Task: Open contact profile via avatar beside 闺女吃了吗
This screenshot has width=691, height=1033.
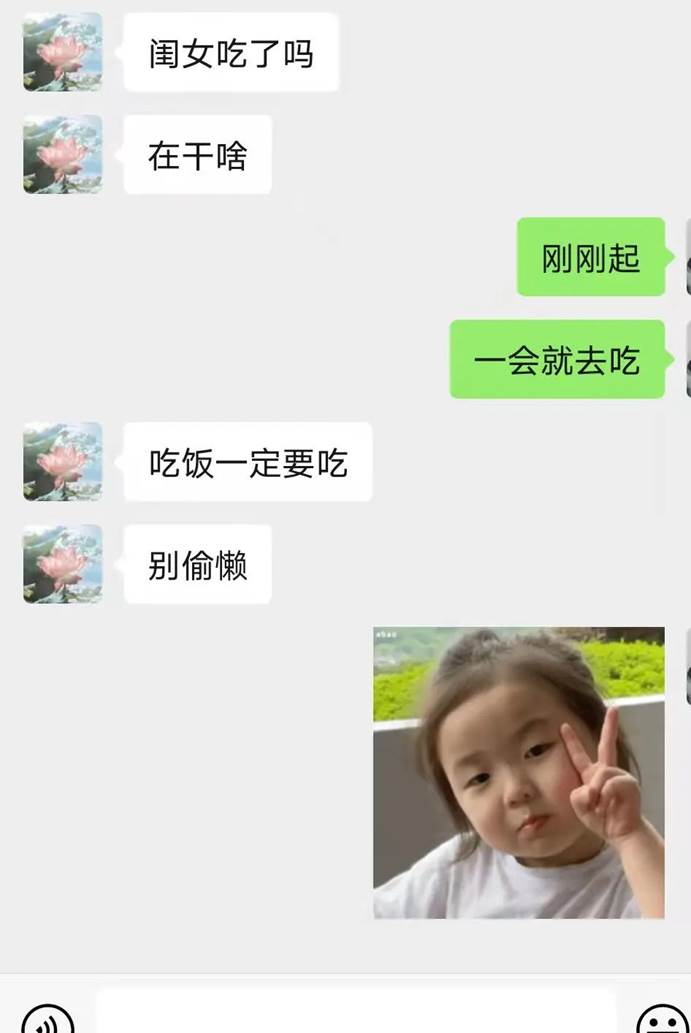Action: [63, 52]
